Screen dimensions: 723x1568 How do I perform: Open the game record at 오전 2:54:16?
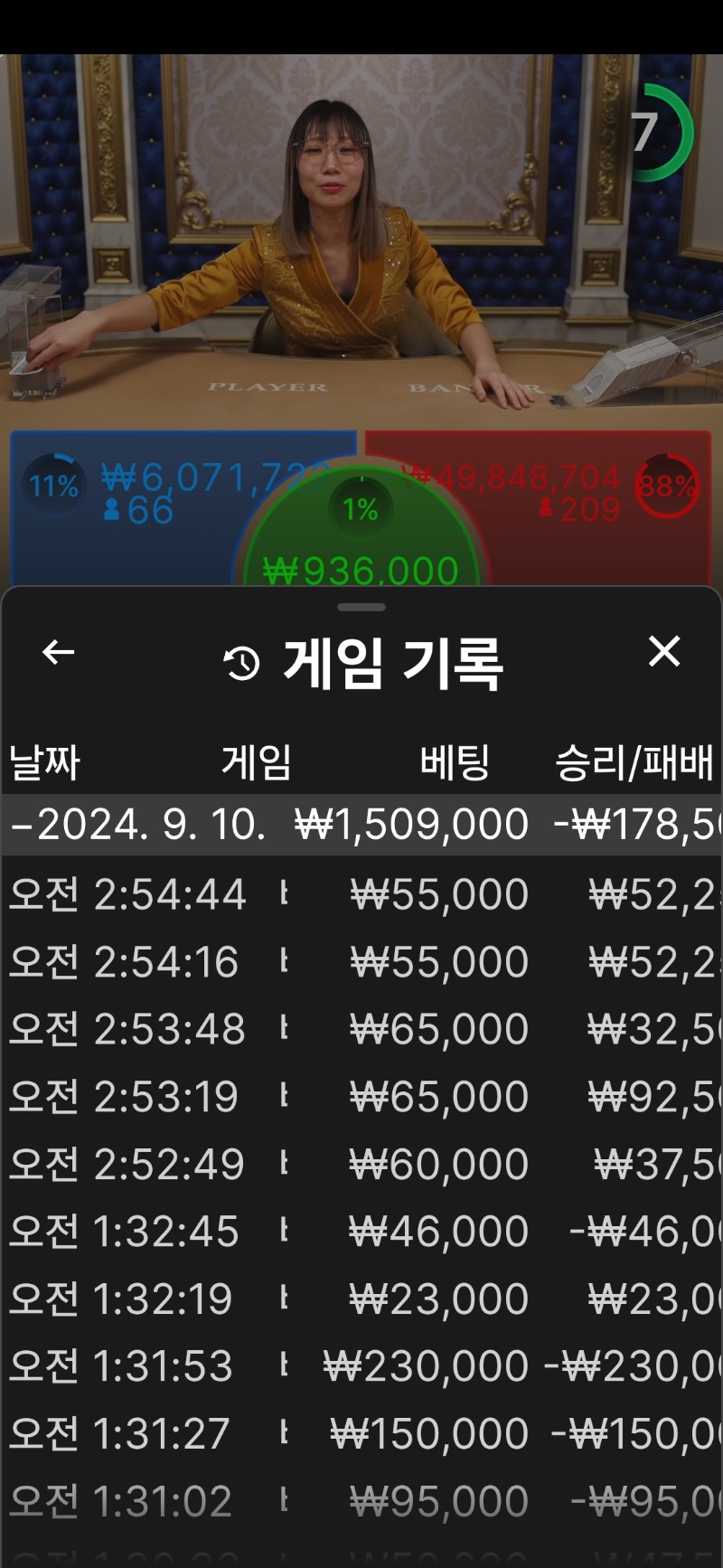[x=361, y=961]
